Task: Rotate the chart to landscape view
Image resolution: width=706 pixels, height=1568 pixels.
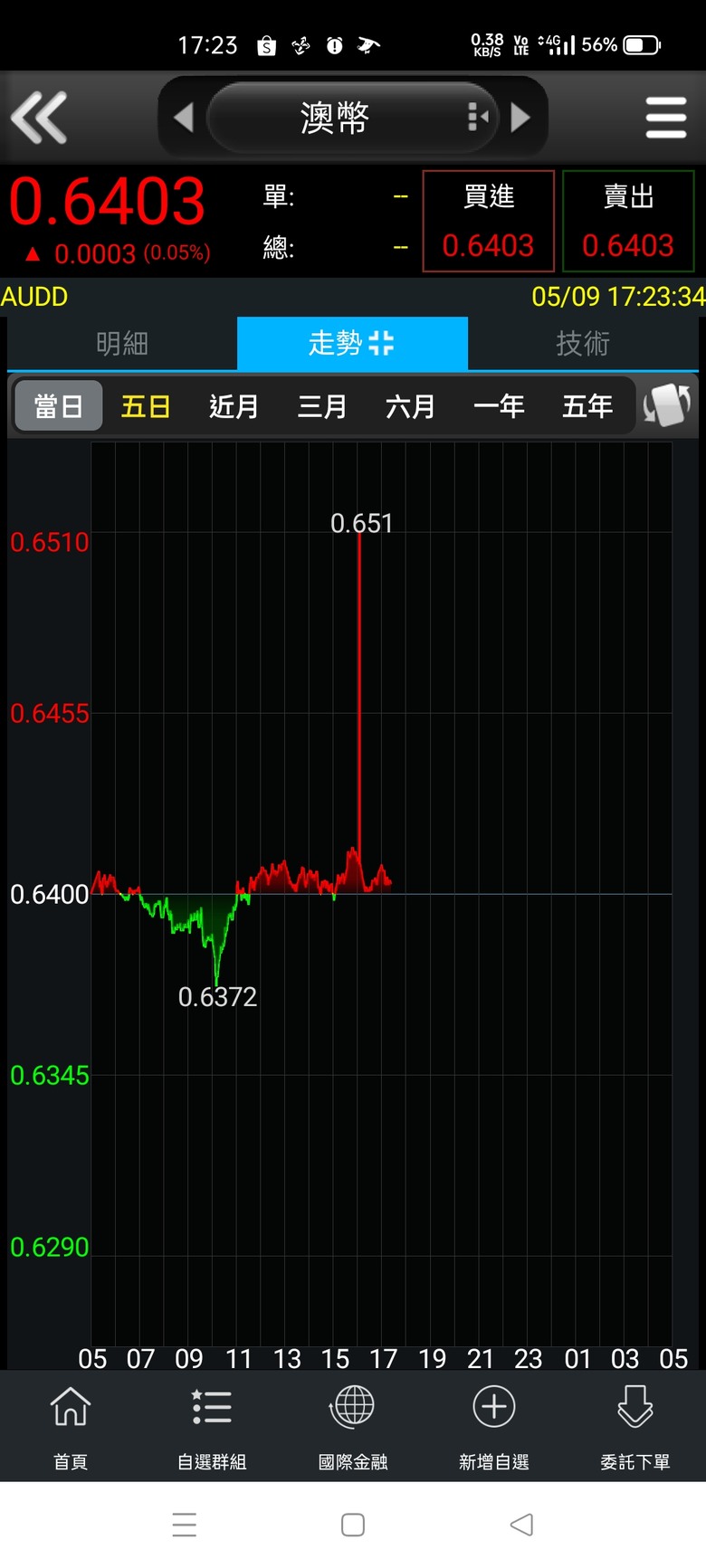Action: pyautogui.click(x=667, y=404)
